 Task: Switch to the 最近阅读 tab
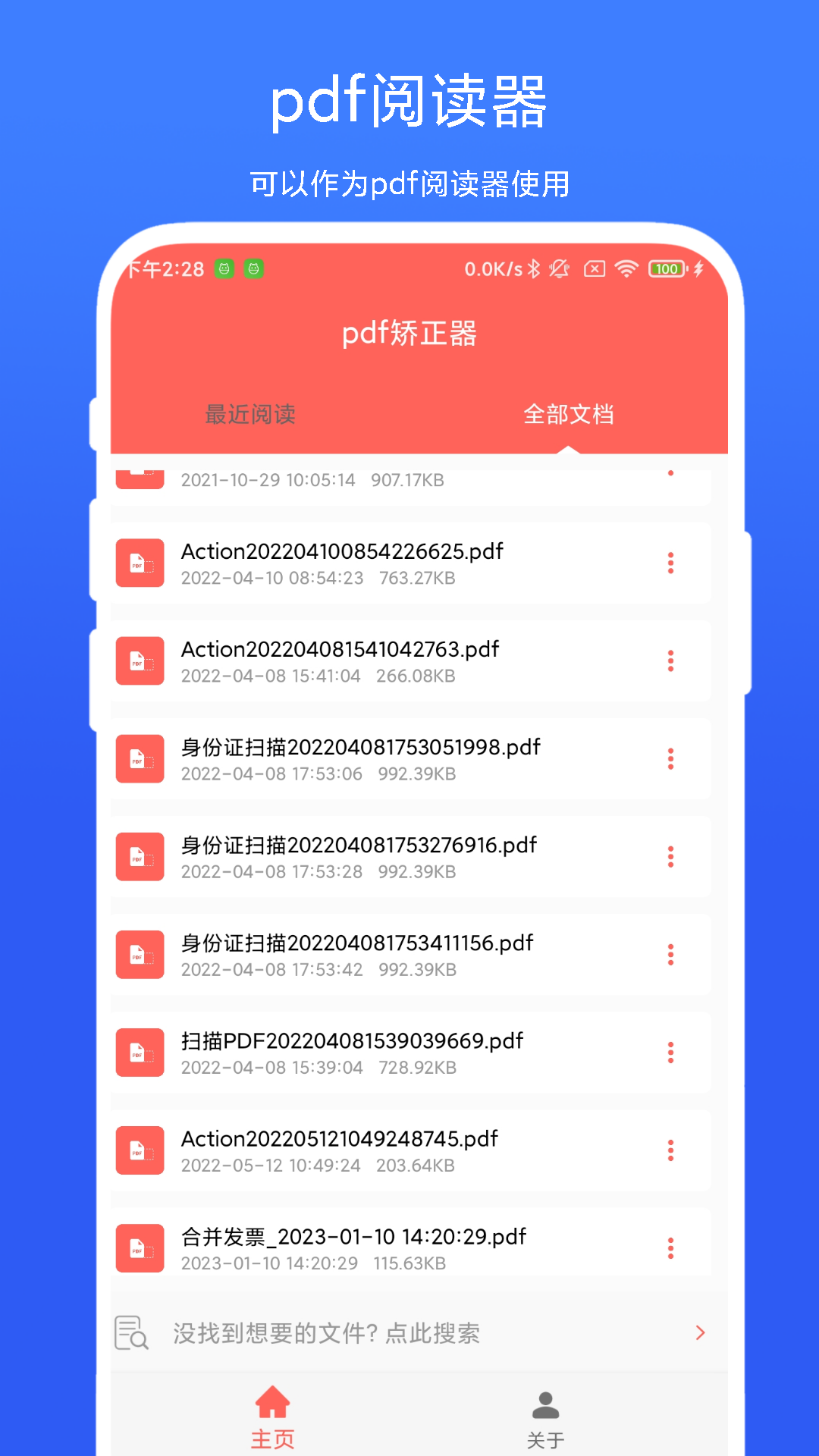tap(249, 415)
